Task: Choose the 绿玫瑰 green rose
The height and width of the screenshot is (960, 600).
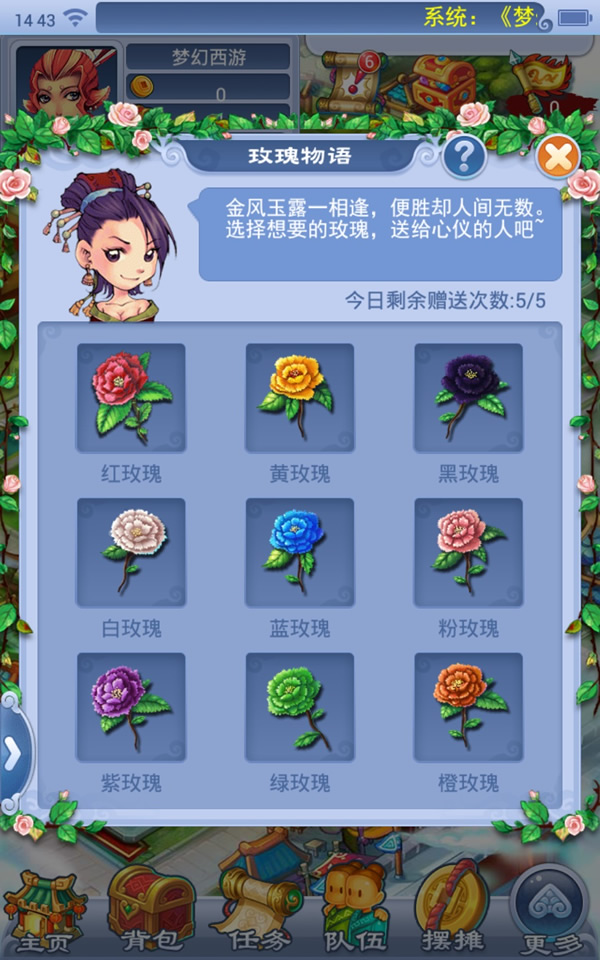Action: [299, 707]
